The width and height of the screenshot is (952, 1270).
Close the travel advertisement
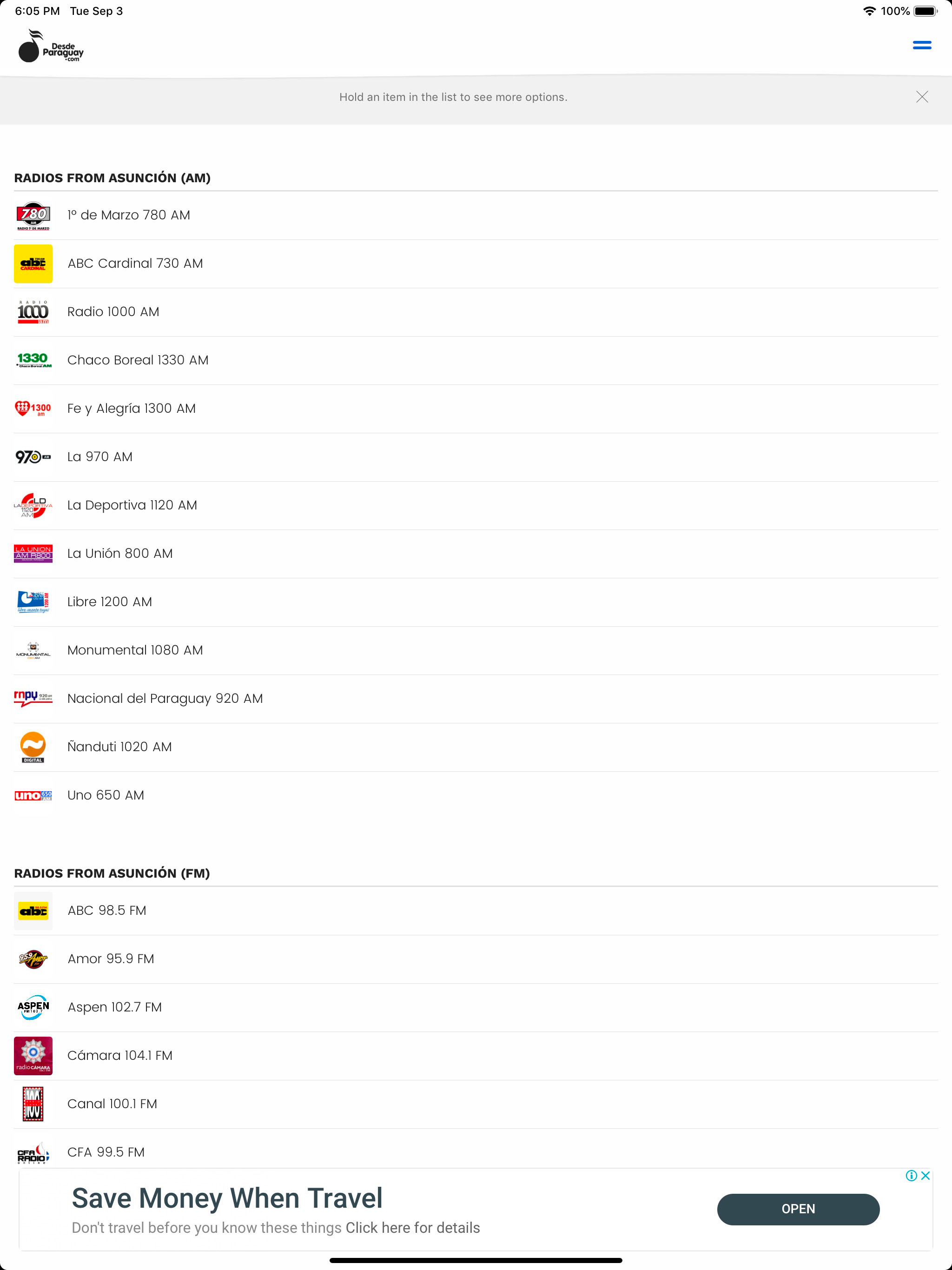[926, 1176]
